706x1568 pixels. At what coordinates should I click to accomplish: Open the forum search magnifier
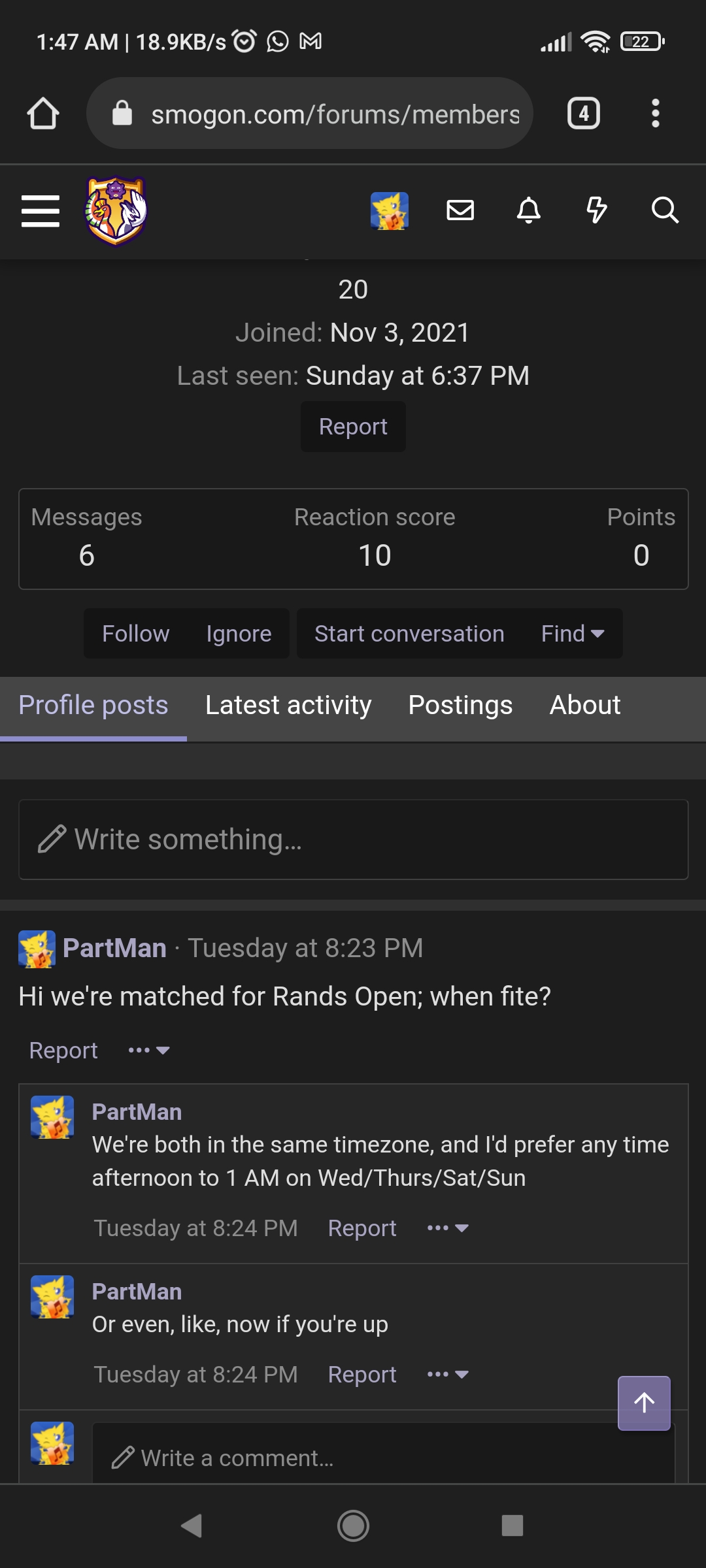[665, 210]
